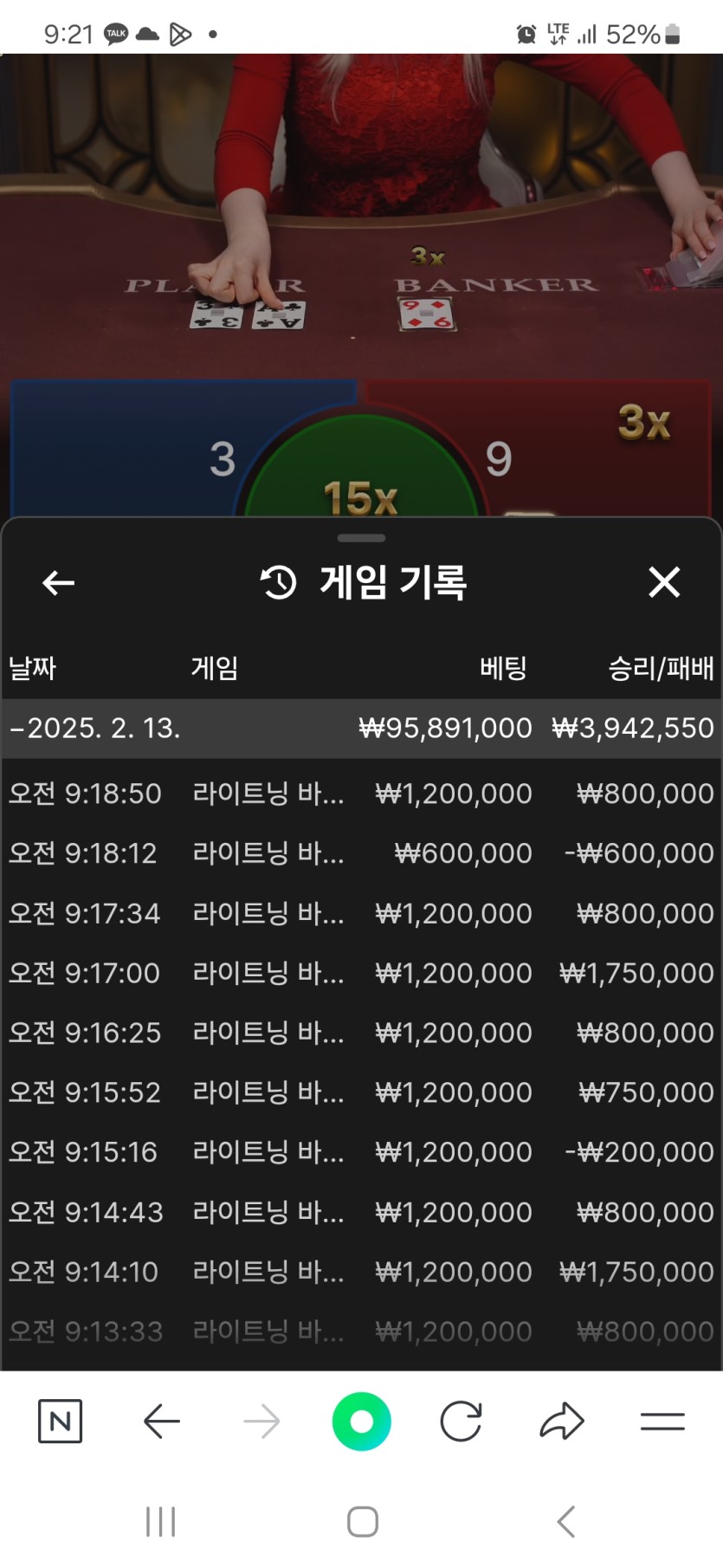Viewport: 723px width, 1568px height.
Task: Open the 오전 9:15:16 game record
Action: click(x=361, y=1152)
